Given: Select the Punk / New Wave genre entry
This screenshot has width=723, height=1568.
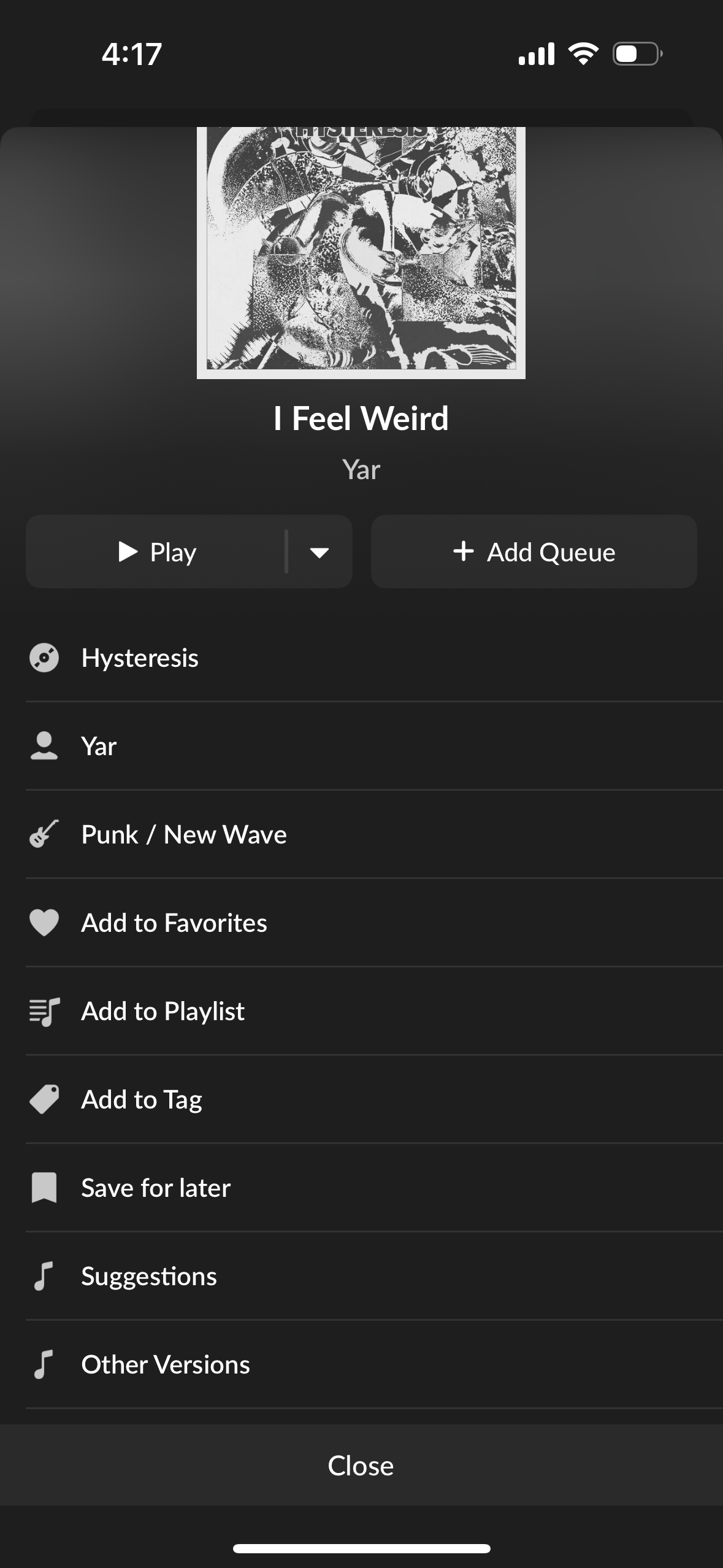Looking at the screenshot, I should (x=183, y=834).
